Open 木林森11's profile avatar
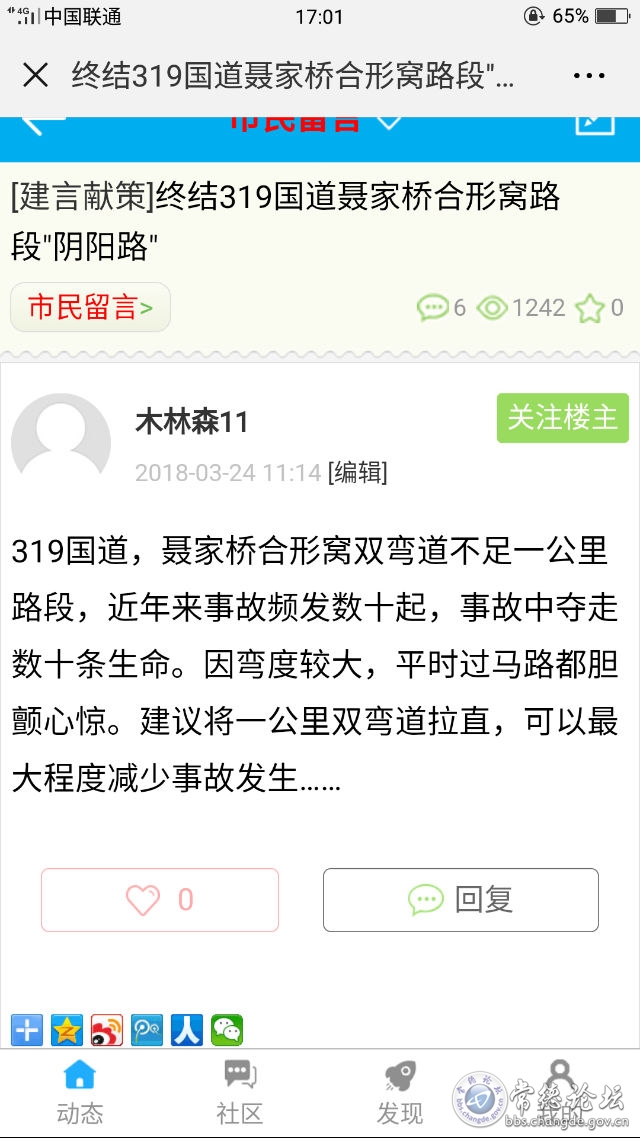Viewport: 640px width, 1138px height. (61, 442)
